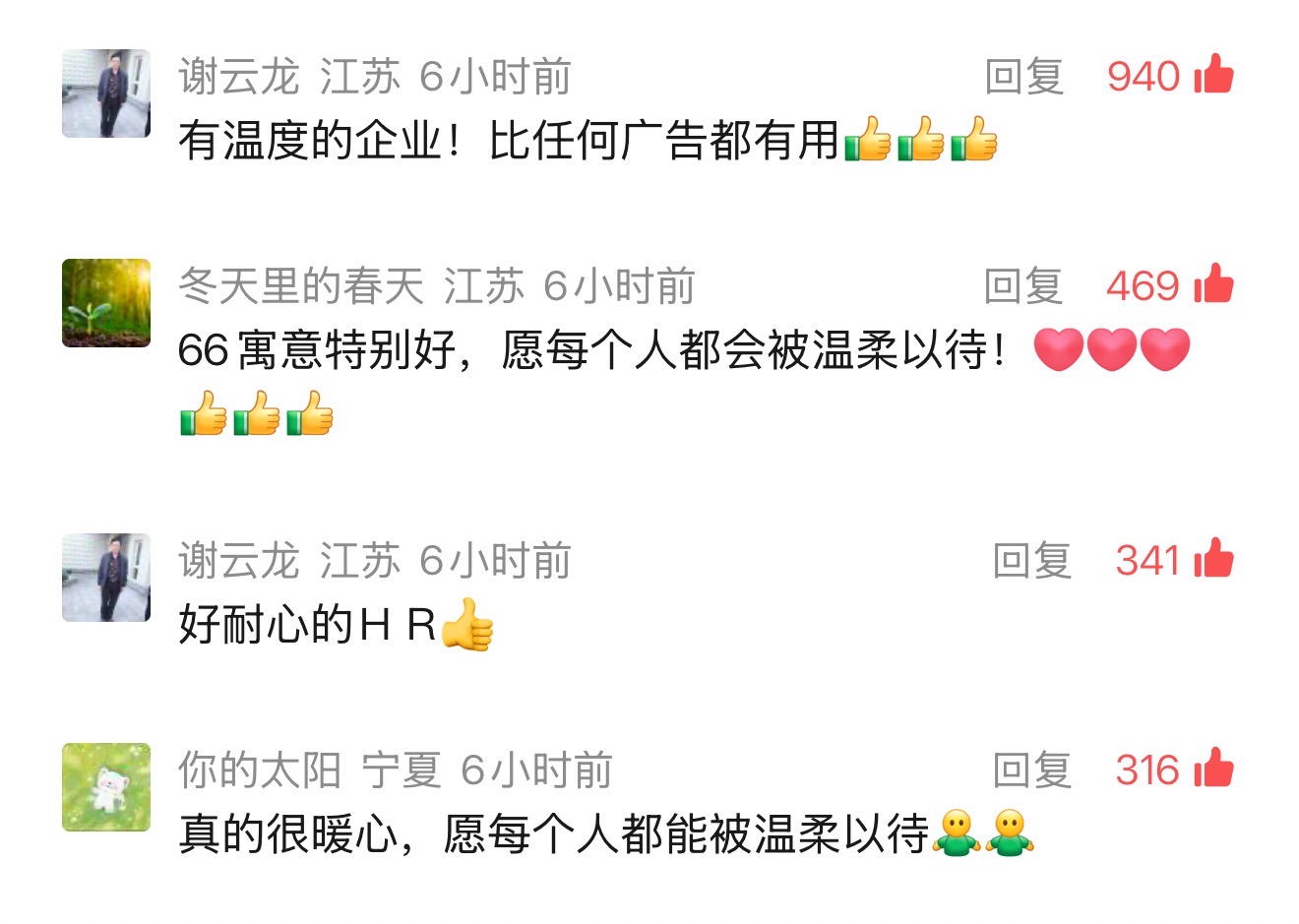Image resolution: width=1299 pixels, height=924 pixels.
Task: Open the username link 冬天里的春天
Action: [x=301, y=286]
